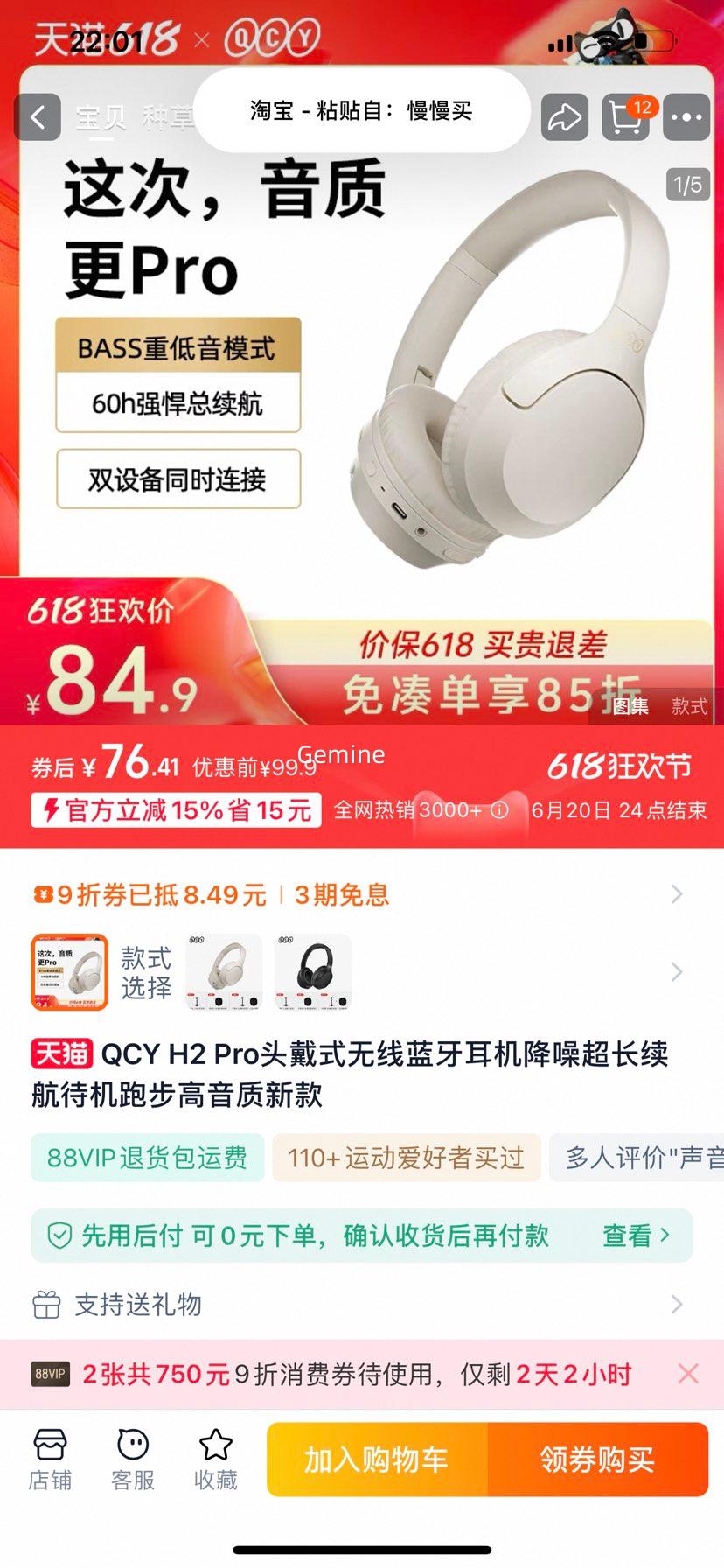The image size is (724, 1568).
Task: Add the item to 收藏 favorites
Action: pyautogui.click(x=215, y=1459)
